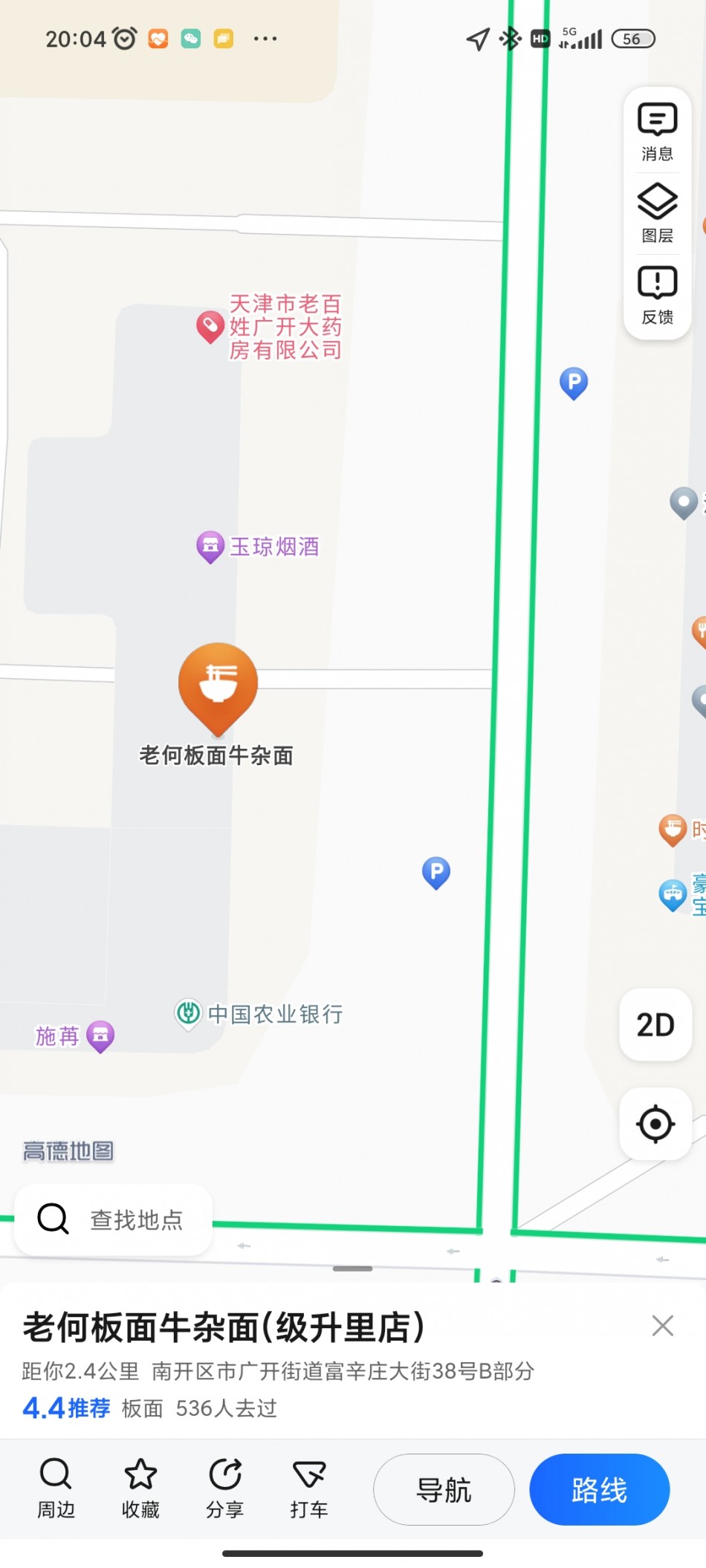This screenshot has height=1568, width=706.
Task: Select the 中国农业银行 map marker
Action: [x=189, y=1013]
